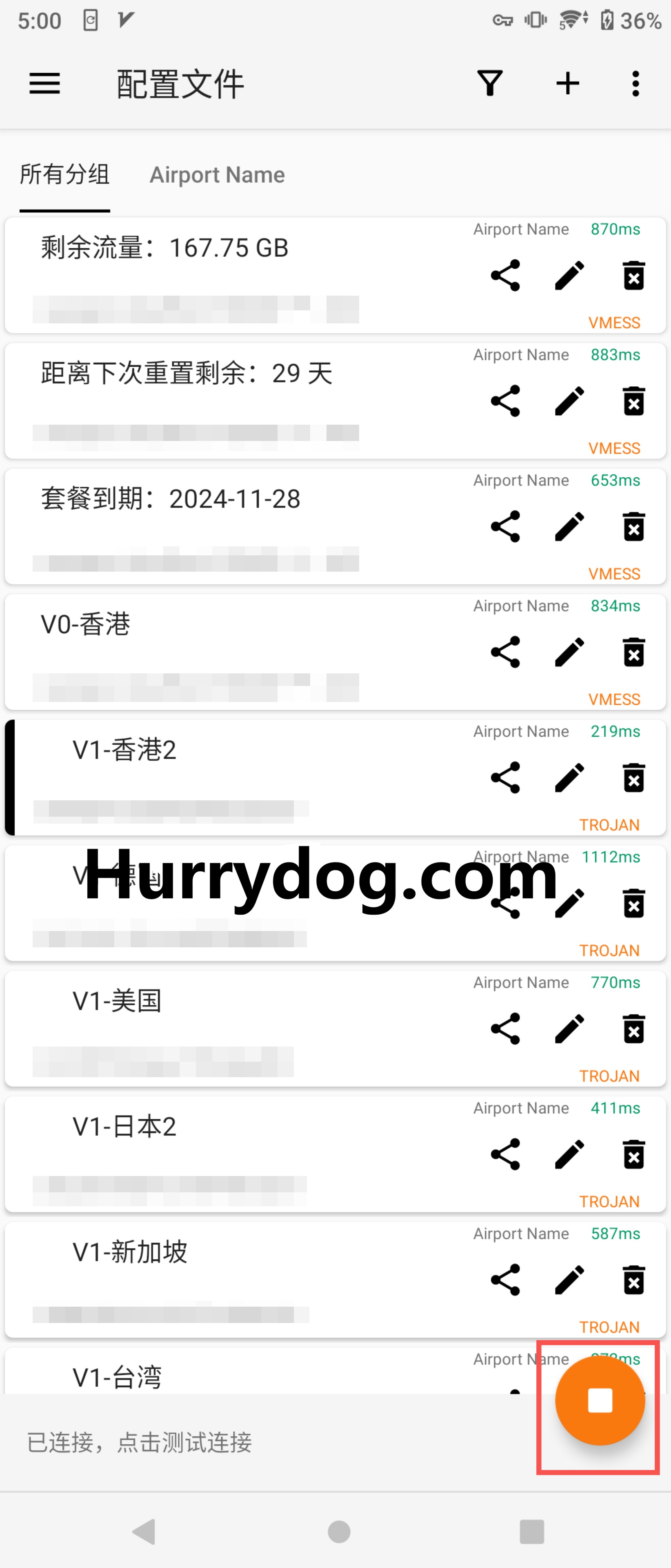Delete the 套餐到期 entry
671x1568 pixels.
(633, 526)
